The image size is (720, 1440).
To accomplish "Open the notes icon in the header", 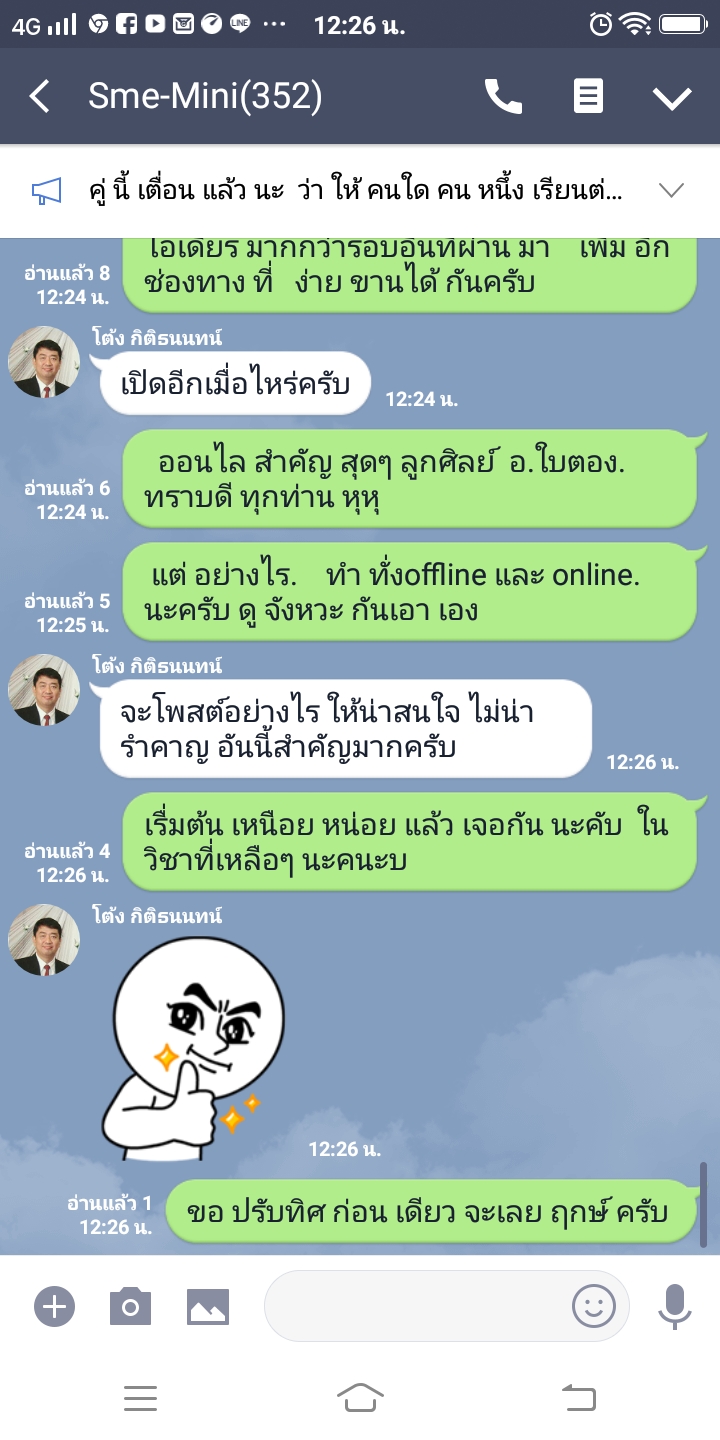I will pyautogui.click(x=588, y=97).
